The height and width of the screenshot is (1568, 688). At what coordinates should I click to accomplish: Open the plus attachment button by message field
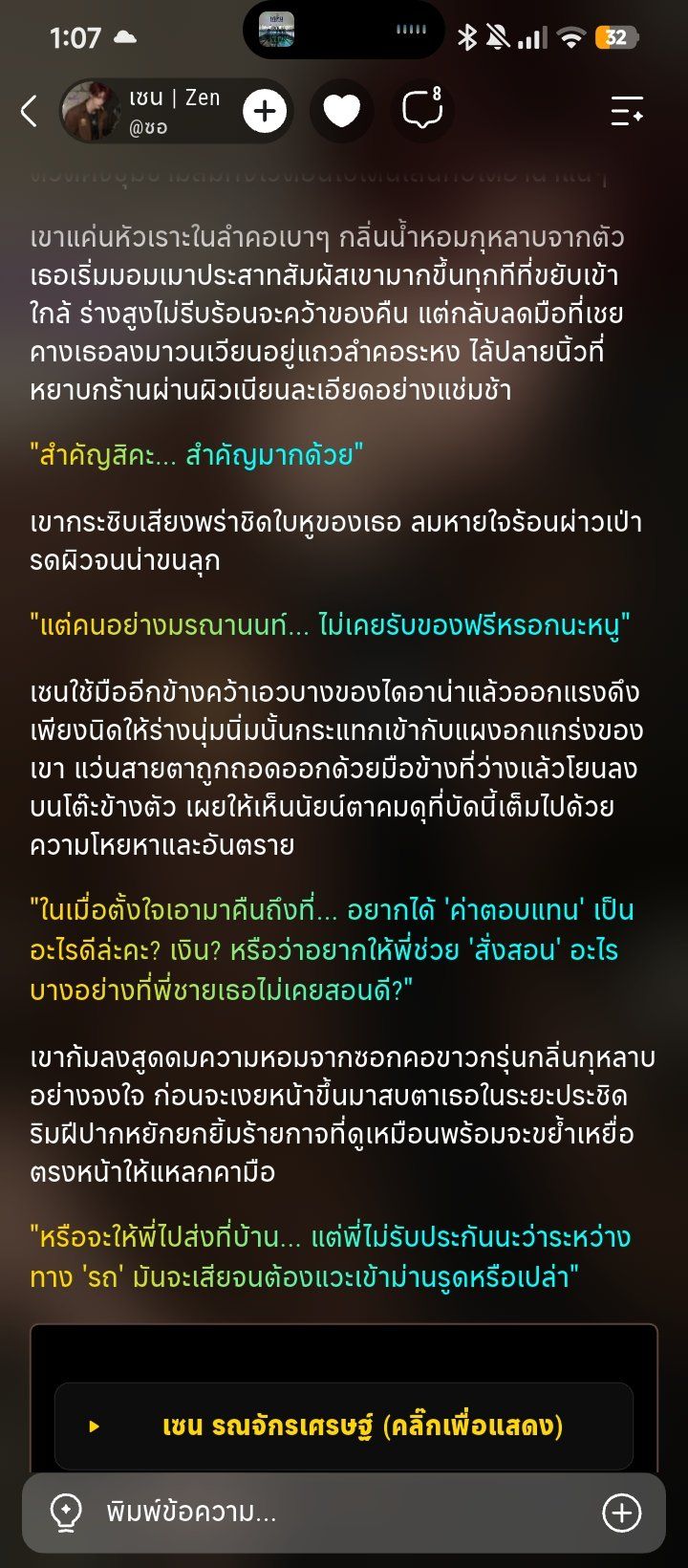pyautogui.click(x=621, y=1513)
